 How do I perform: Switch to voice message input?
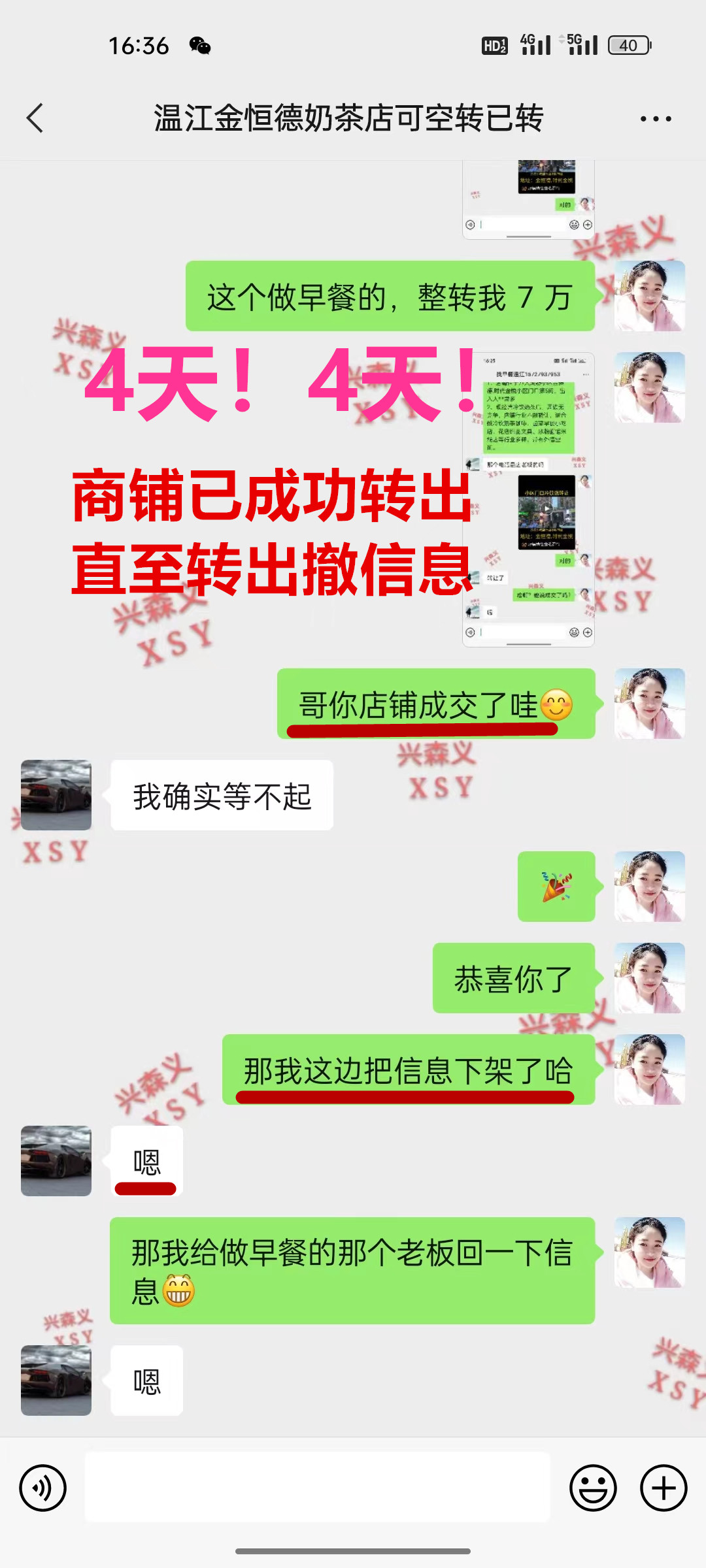click(42, 1488)
